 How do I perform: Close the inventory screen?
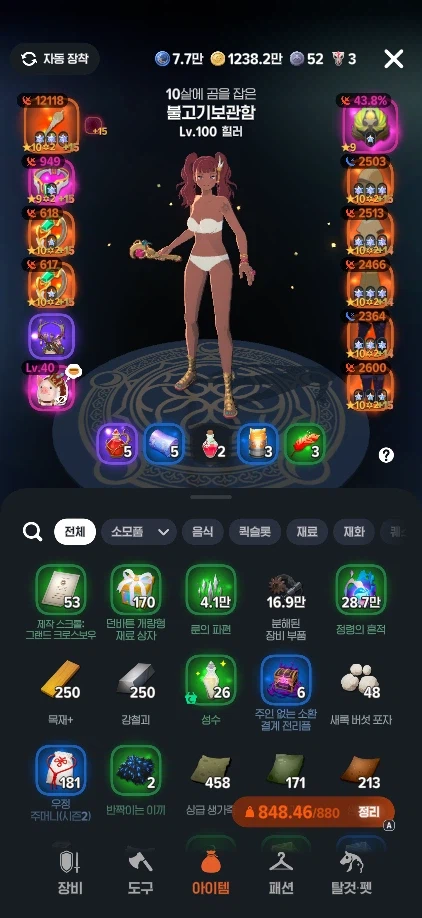pos(394,59)
